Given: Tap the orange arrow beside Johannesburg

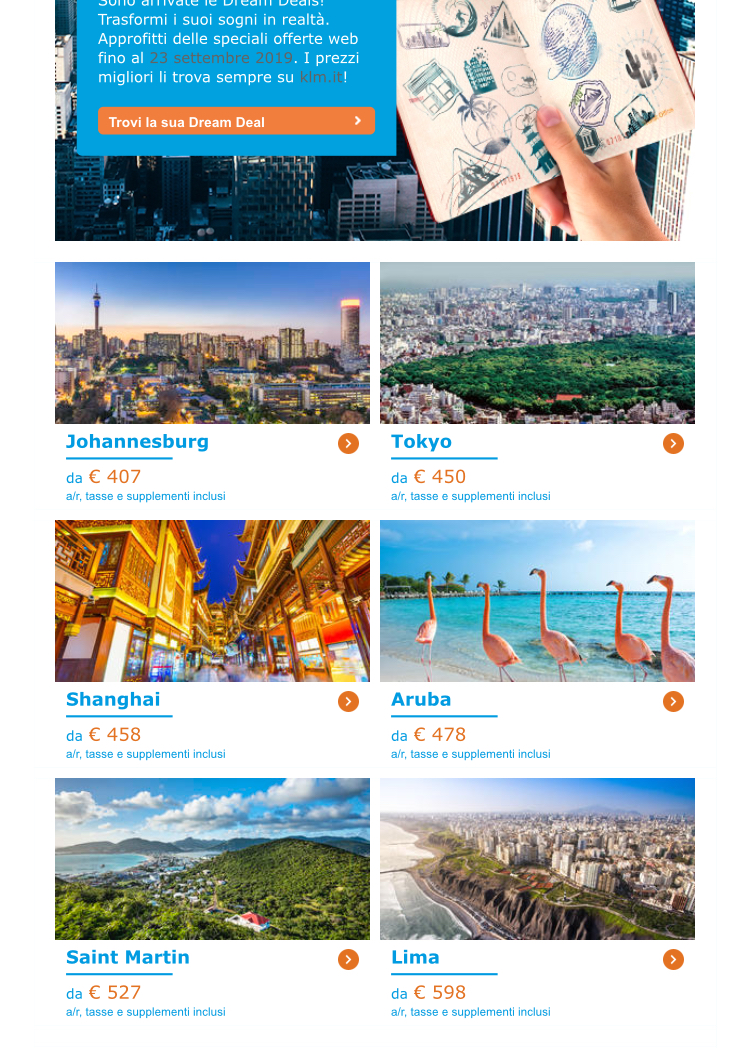Looking at the screenshot, I should coord(348,443).
